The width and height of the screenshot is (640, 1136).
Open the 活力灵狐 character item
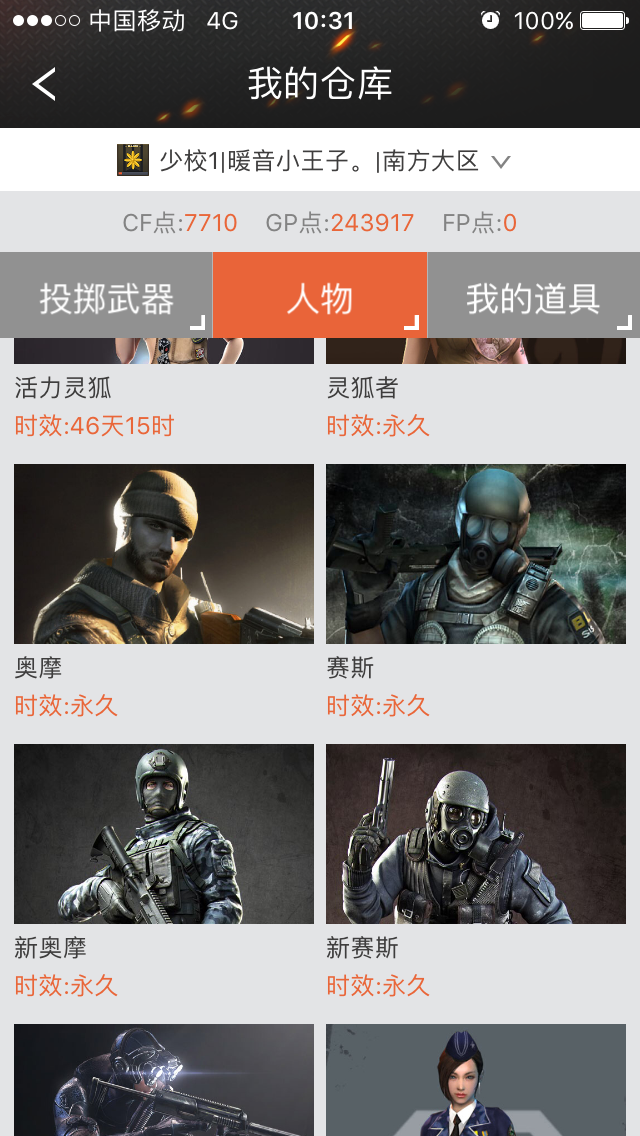coord(164,389)
